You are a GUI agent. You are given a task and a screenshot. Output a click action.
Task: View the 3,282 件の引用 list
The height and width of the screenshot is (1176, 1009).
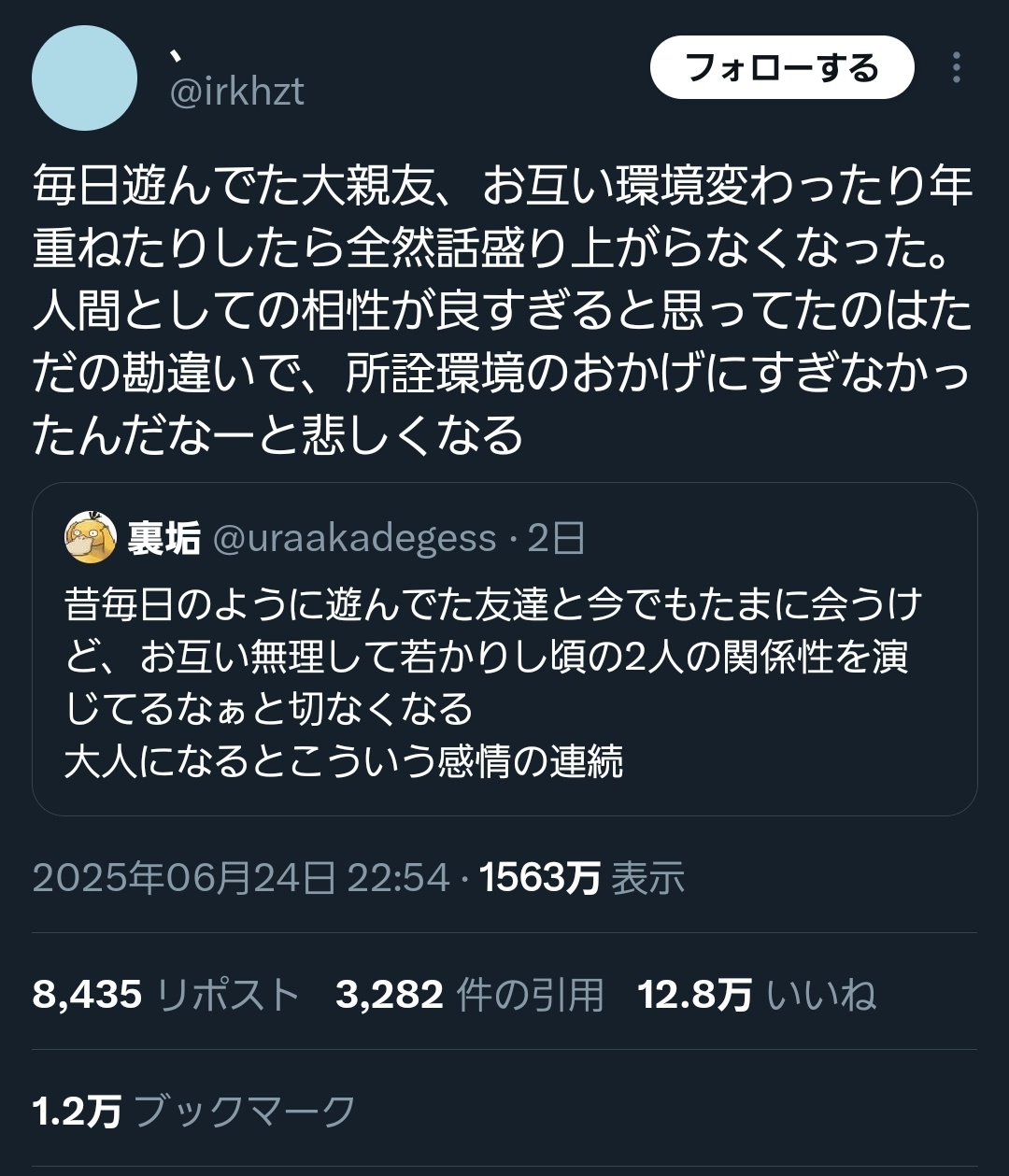coord(469,995)
